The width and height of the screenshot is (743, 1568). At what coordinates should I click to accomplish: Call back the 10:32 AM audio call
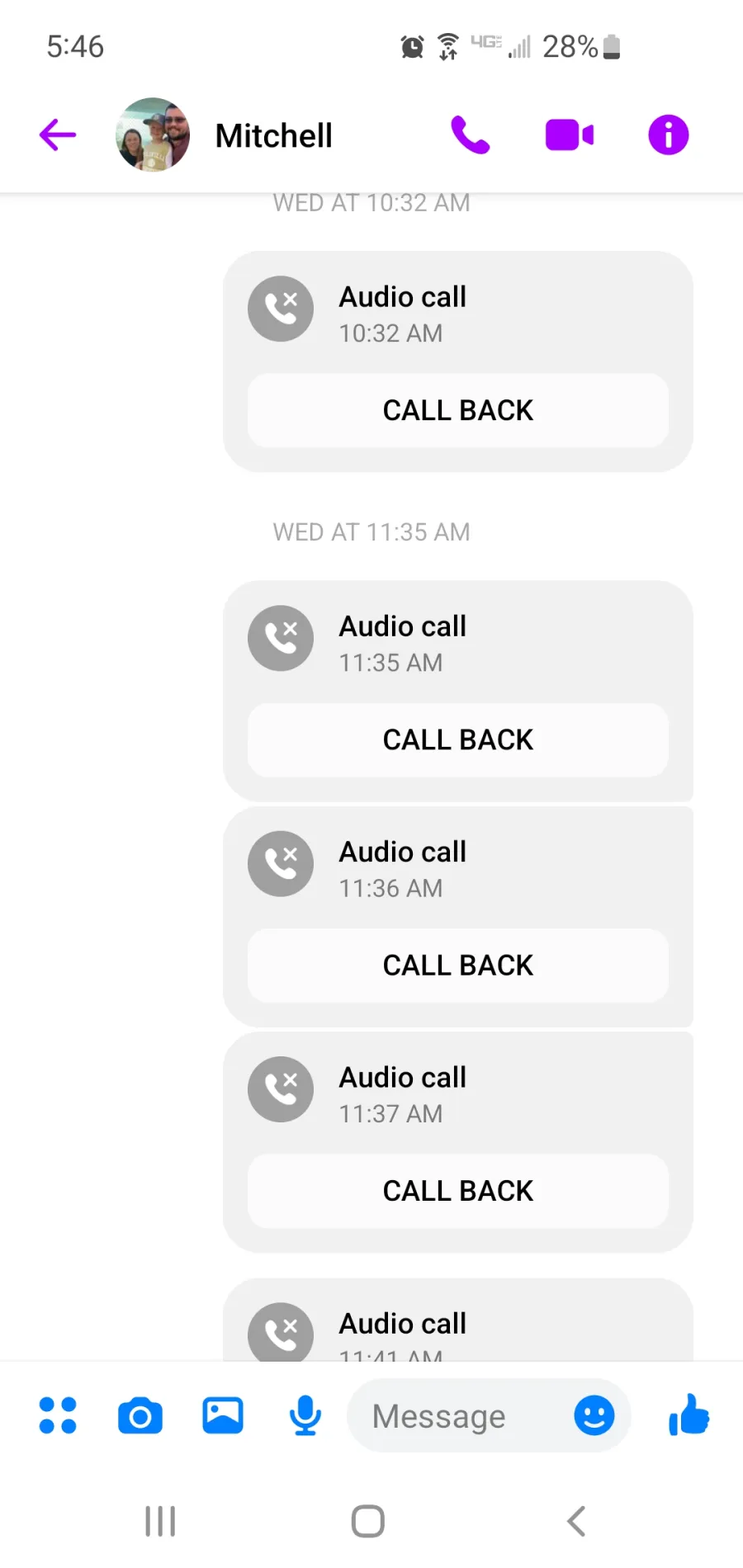pyautogui.click(x=458, y=410)
